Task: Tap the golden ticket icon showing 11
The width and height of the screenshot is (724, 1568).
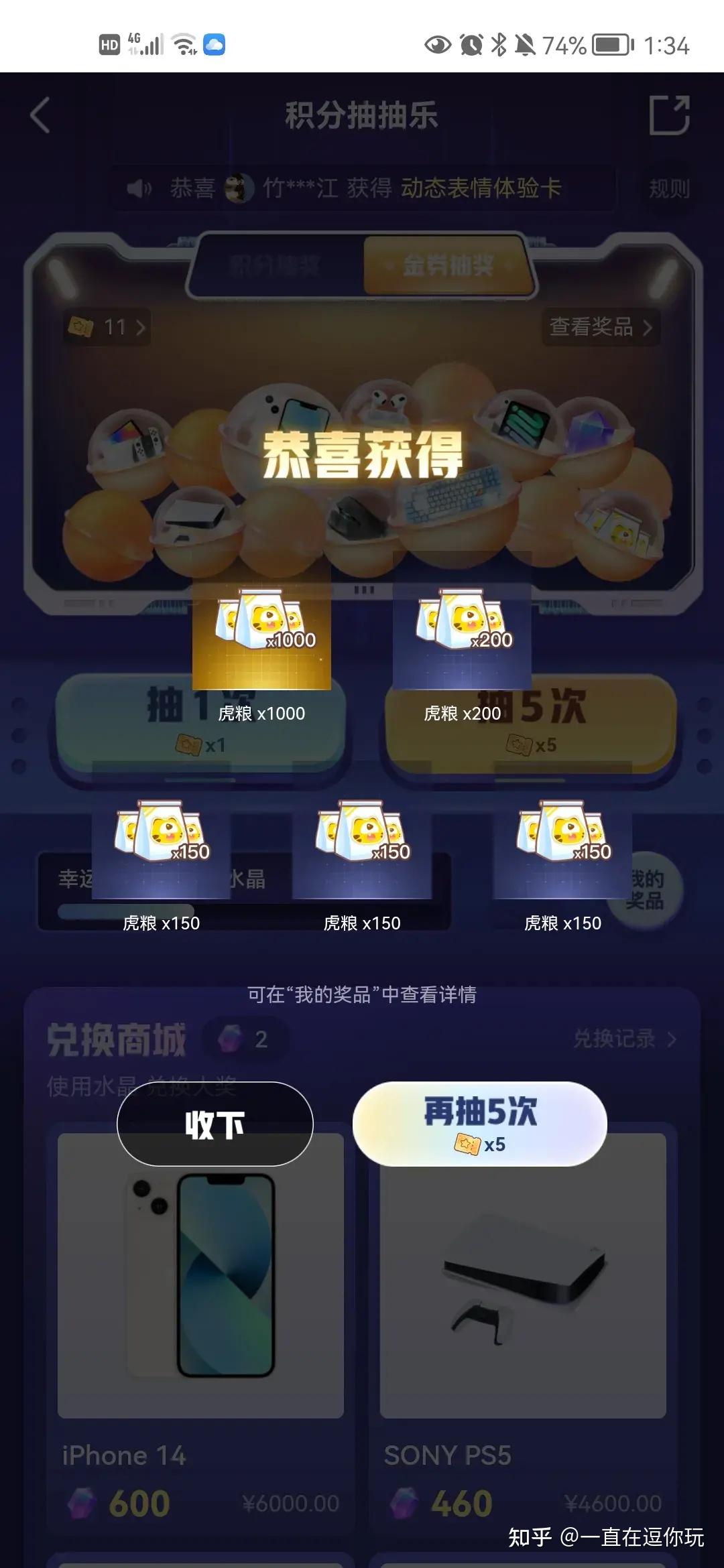Action: click(x=80, y=328)
